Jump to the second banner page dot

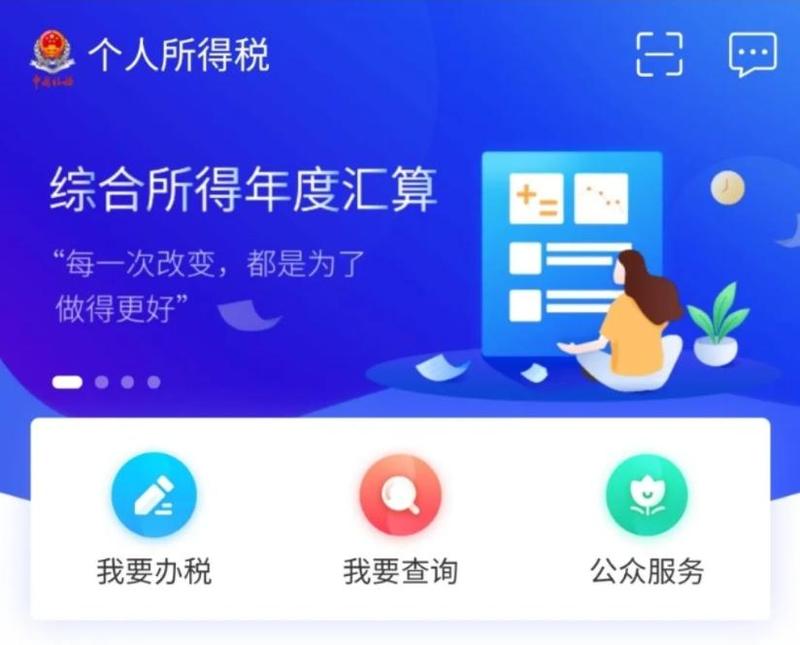coord(102,382)
